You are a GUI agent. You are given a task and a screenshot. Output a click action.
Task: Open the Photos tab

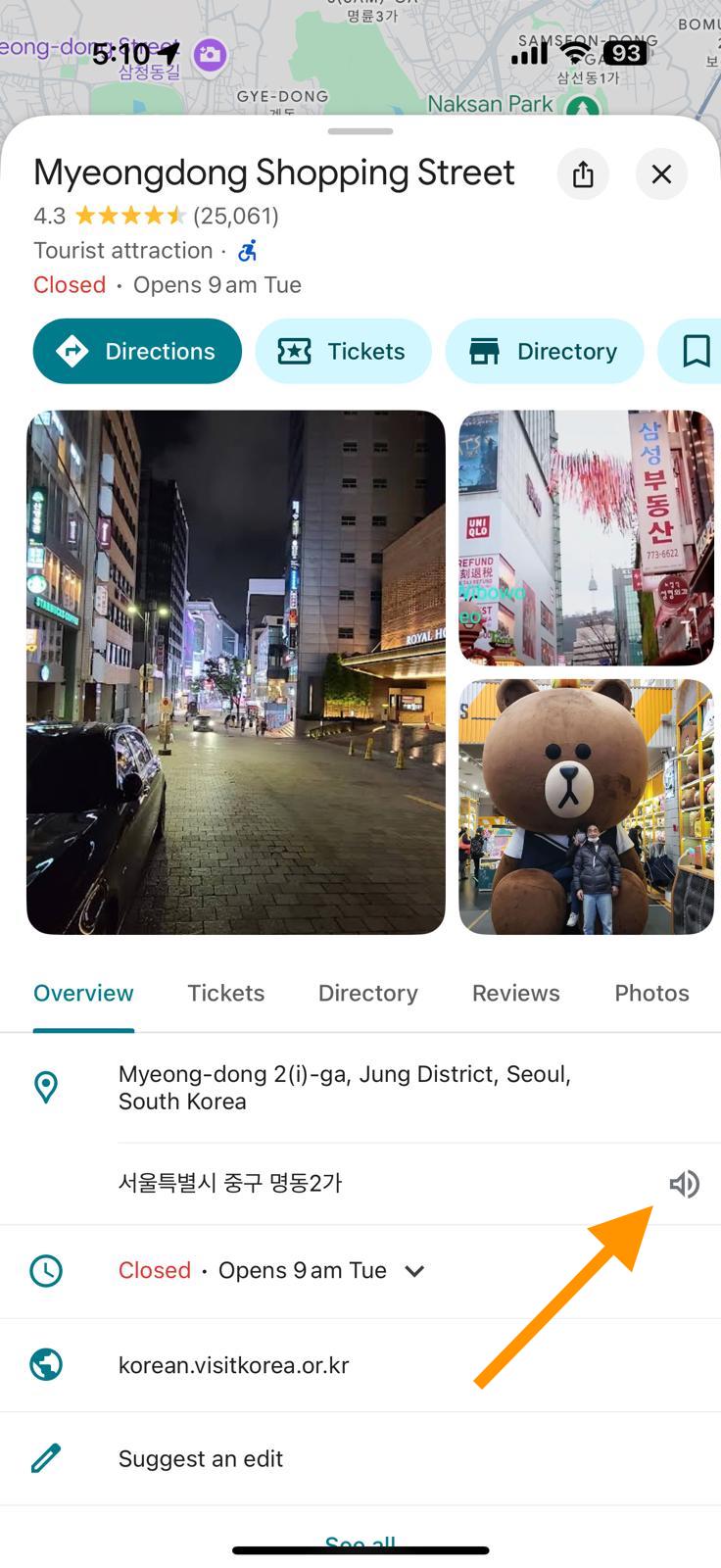point(650,993)
